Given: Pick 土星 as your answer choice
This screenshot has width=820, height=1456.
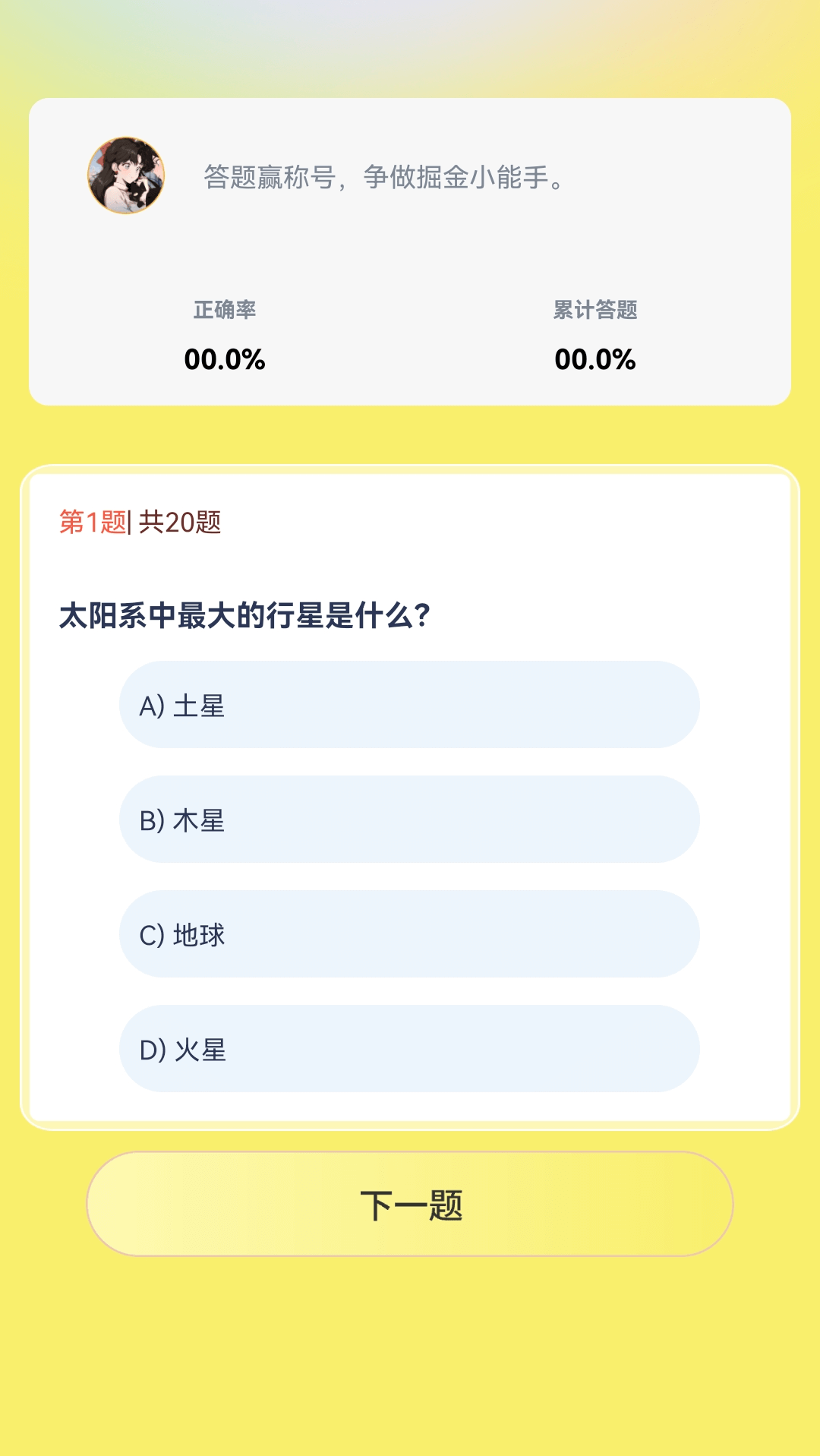Looking at the screenshot, I should [x=410, y=706].
